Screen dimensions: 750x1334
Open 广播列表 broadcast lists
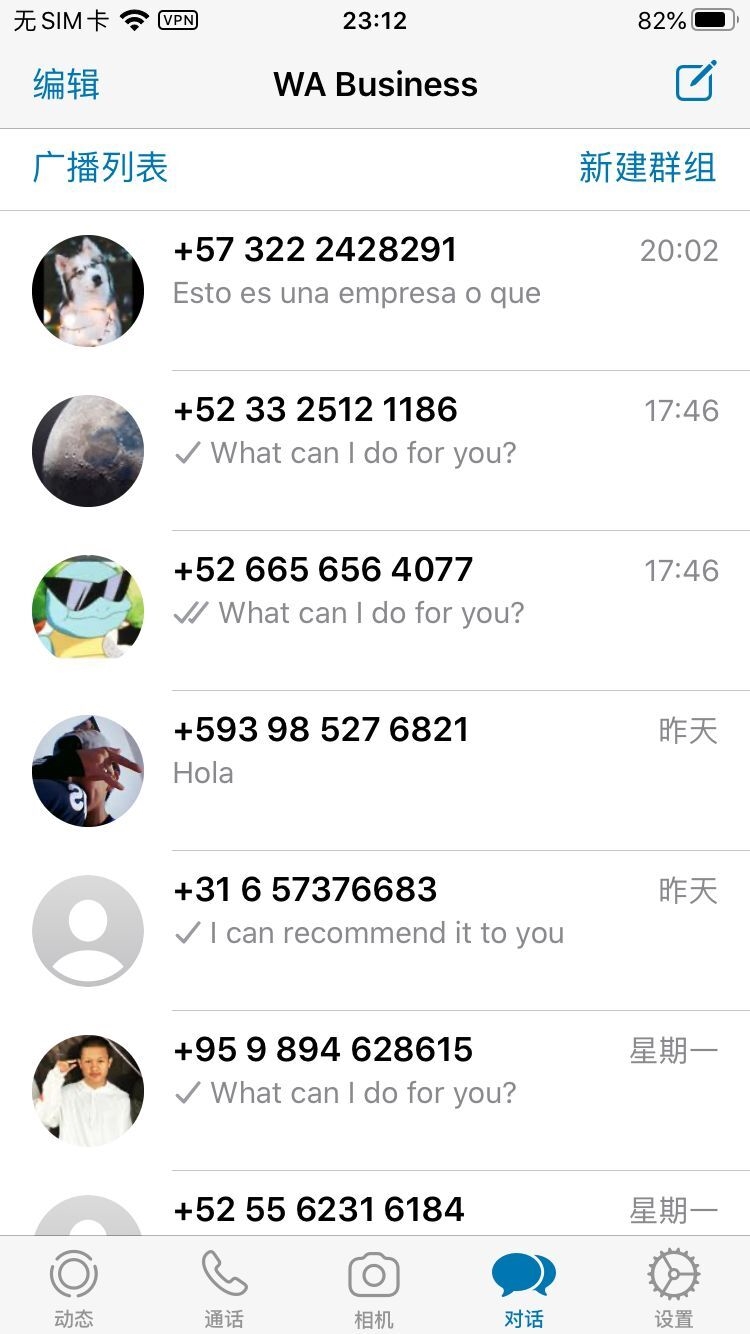pyautogui.click(x=100, y=168)
